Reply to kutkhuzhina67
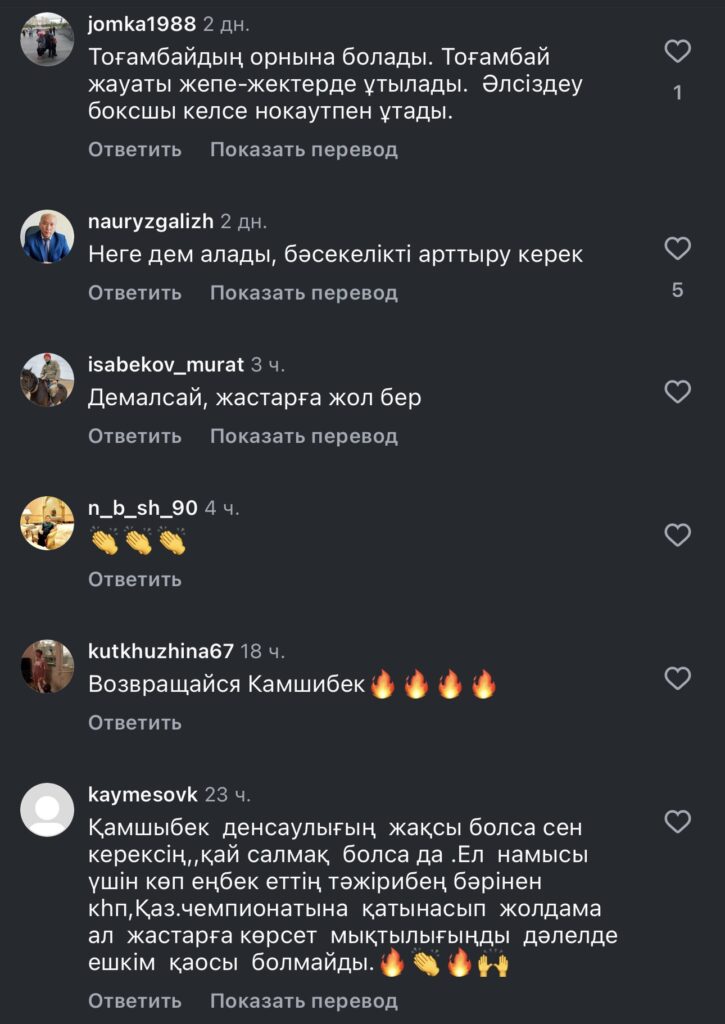725x1024 pixels. [135, 722]
